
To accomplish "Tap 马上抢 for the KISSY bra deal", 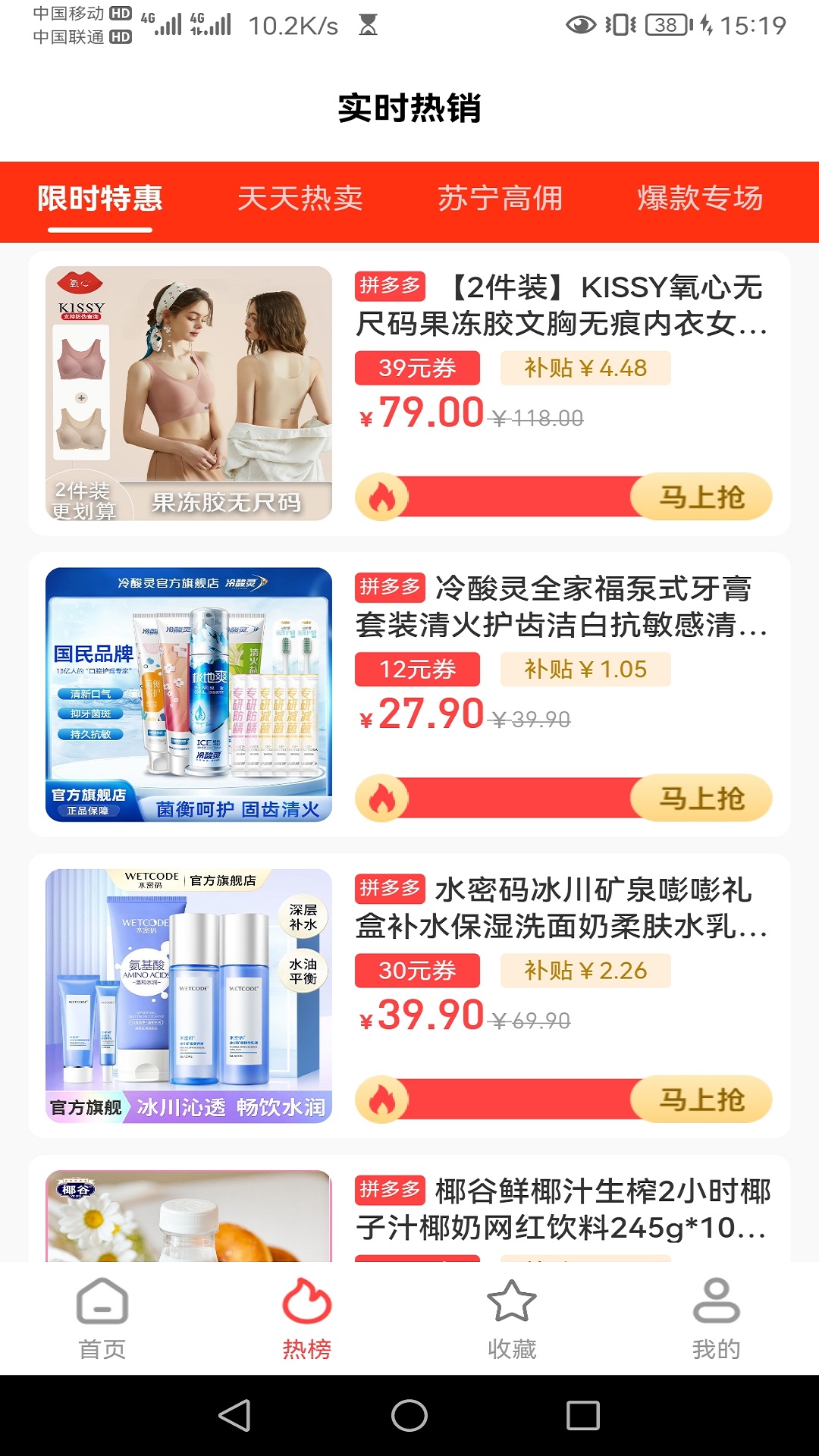I will tap(701, 497).
